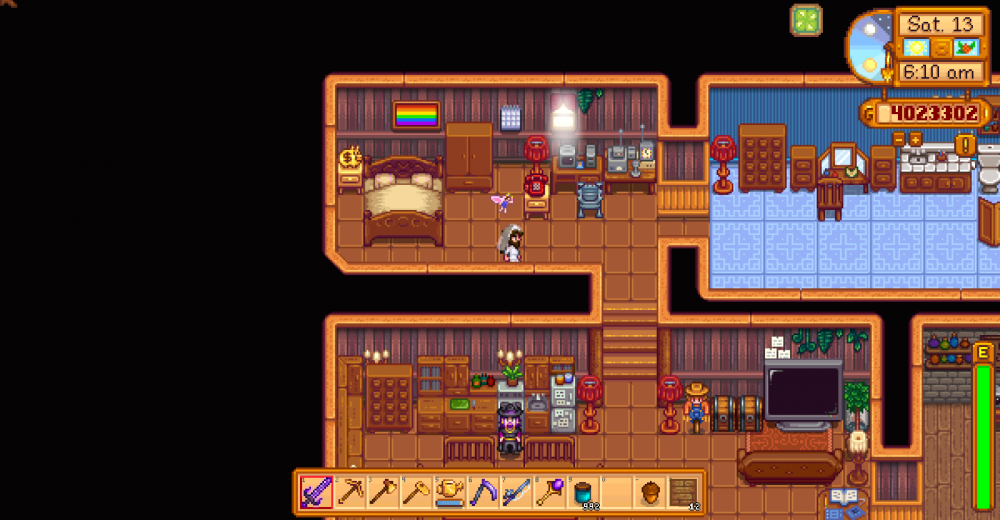1000x520 pixels.
Task: Open the journal exclamation mark icon
Action: [964, 146]
